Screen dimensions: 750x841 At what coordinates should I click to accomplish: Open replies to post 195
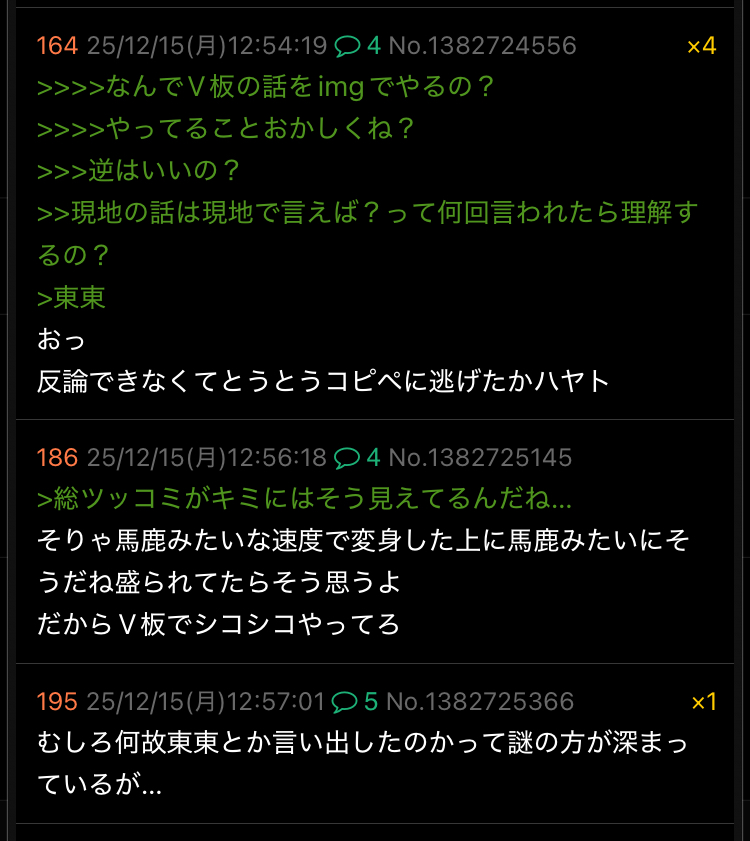click(355, 702)
